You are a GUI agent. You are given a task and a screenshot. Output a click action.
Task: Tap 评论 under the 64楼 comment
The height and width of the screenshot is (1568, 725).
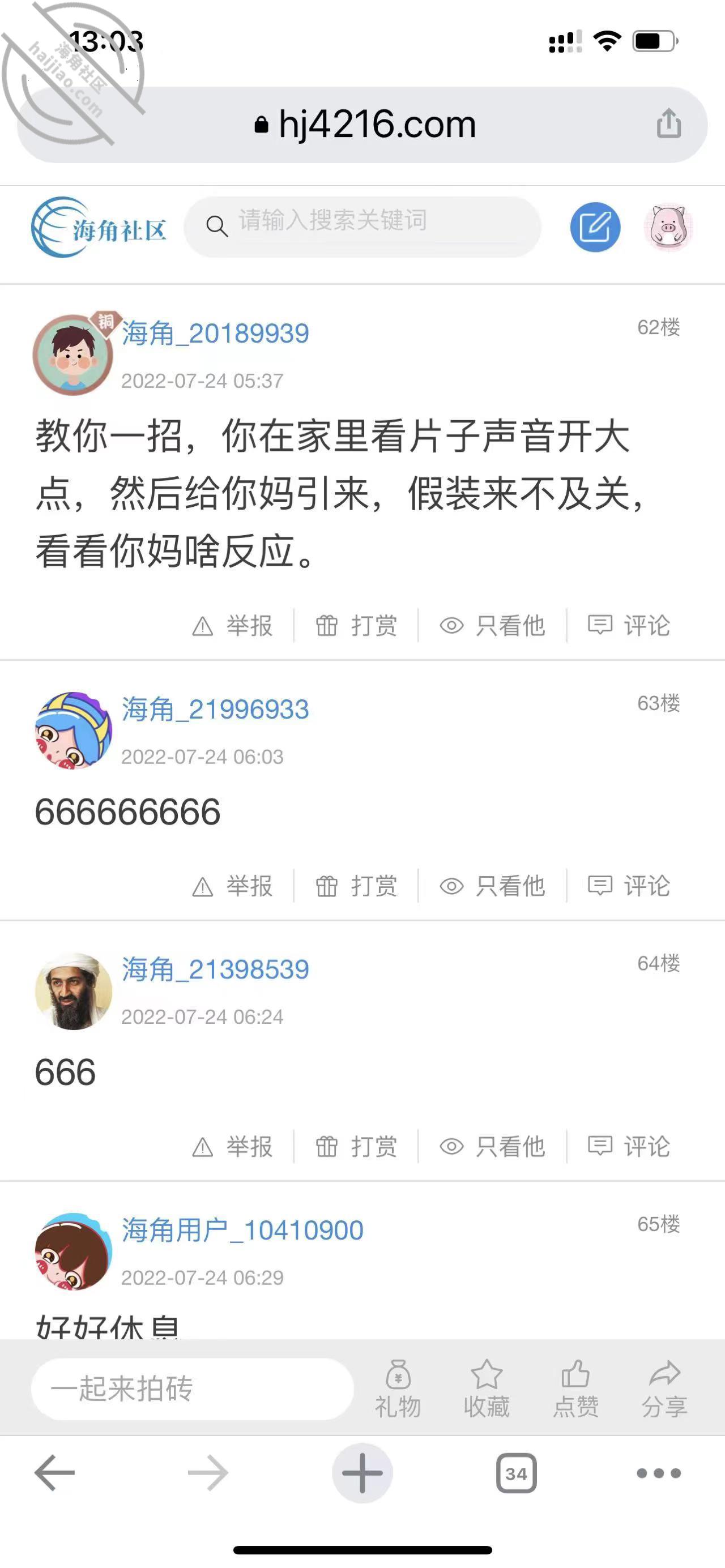(628, 1146)
